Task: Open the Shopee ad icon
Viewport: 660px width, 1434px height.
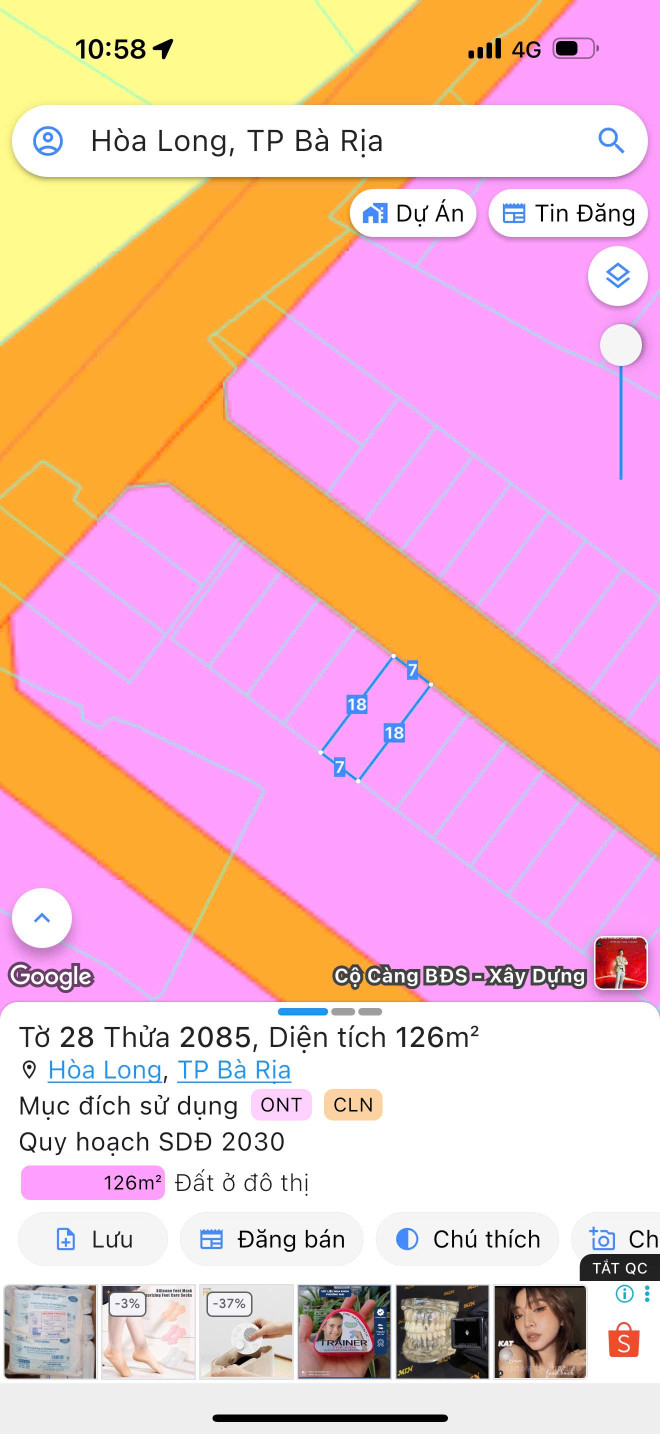Action: coord(623,1341)
